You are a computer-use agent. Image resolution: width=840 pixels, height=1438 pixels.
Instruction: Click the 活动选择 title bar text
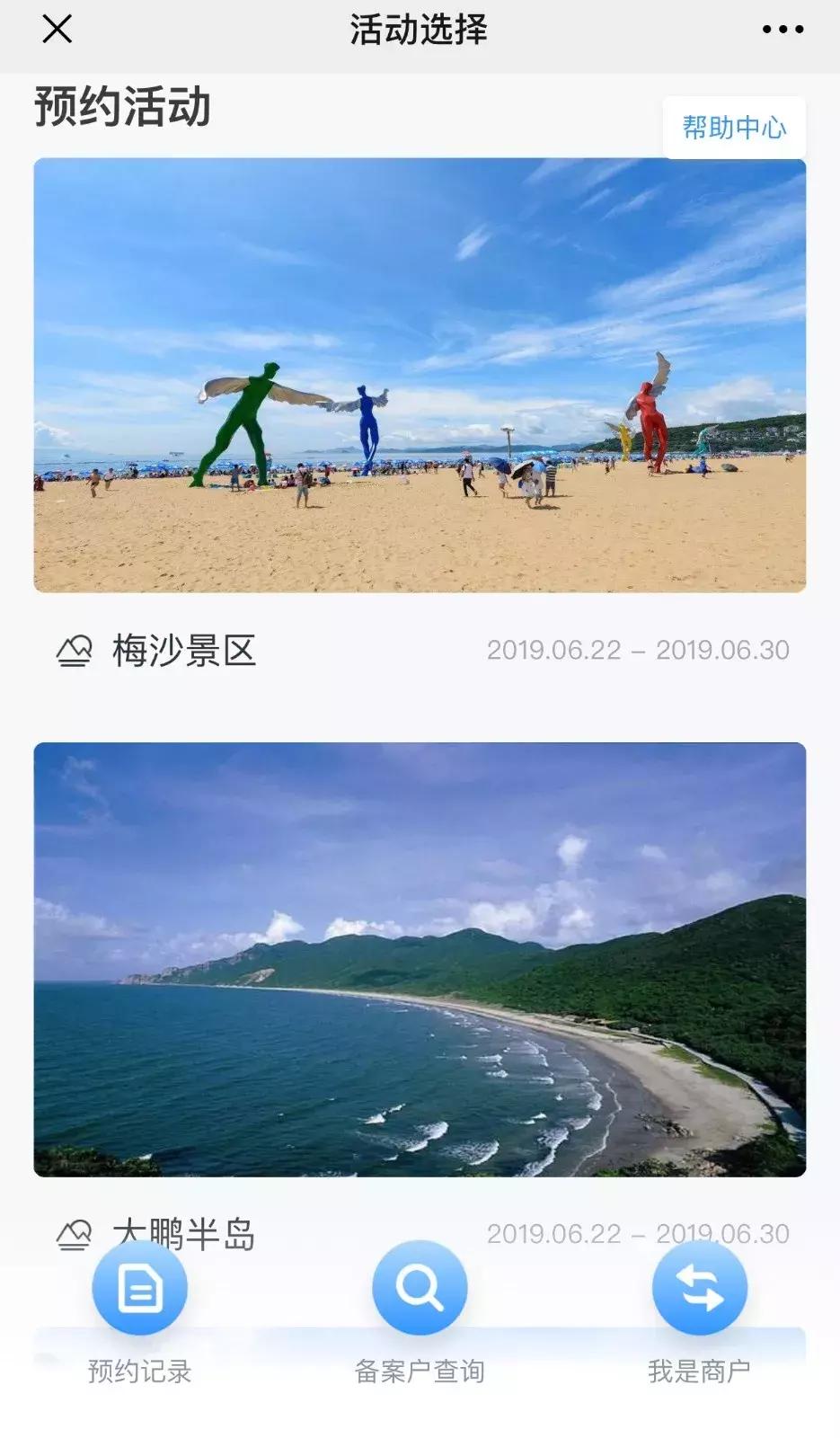coord(419,30)
